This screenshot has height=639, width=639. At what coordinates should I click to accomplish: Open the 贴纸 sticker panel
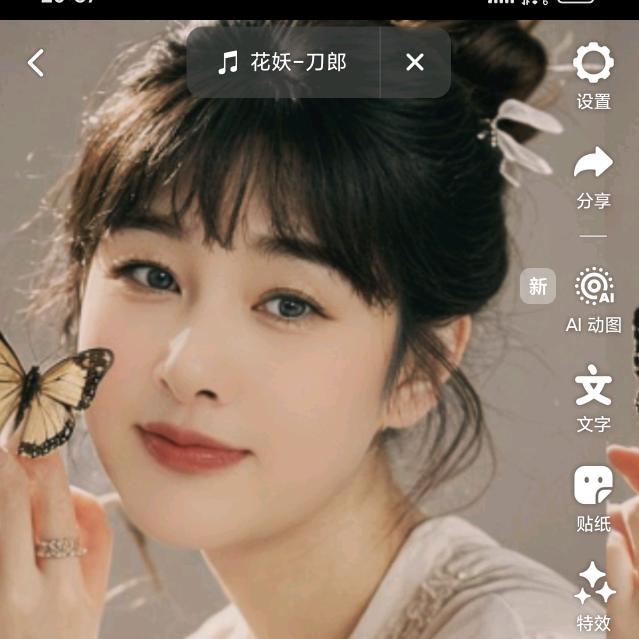click(593, 497)
